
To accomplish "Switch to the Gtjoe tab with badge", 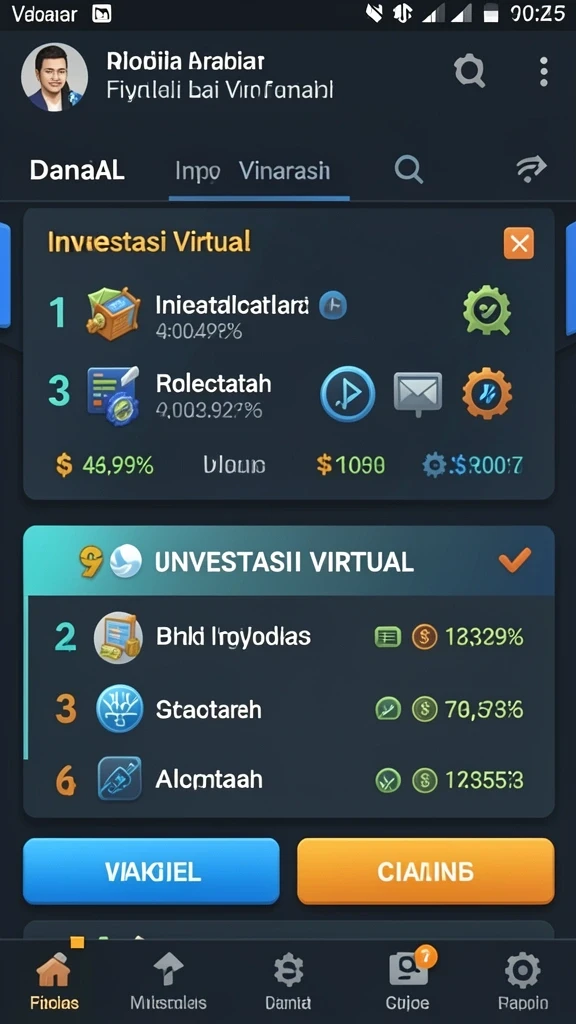I will [408, 982].
